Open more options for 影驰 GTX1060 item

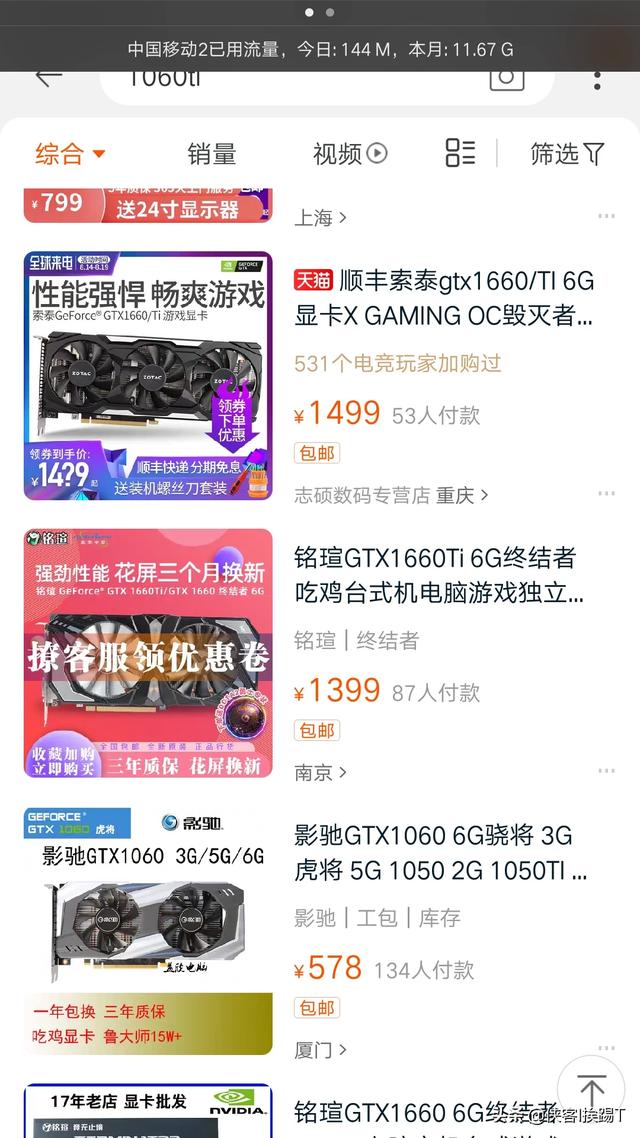tap(606, 1050)
